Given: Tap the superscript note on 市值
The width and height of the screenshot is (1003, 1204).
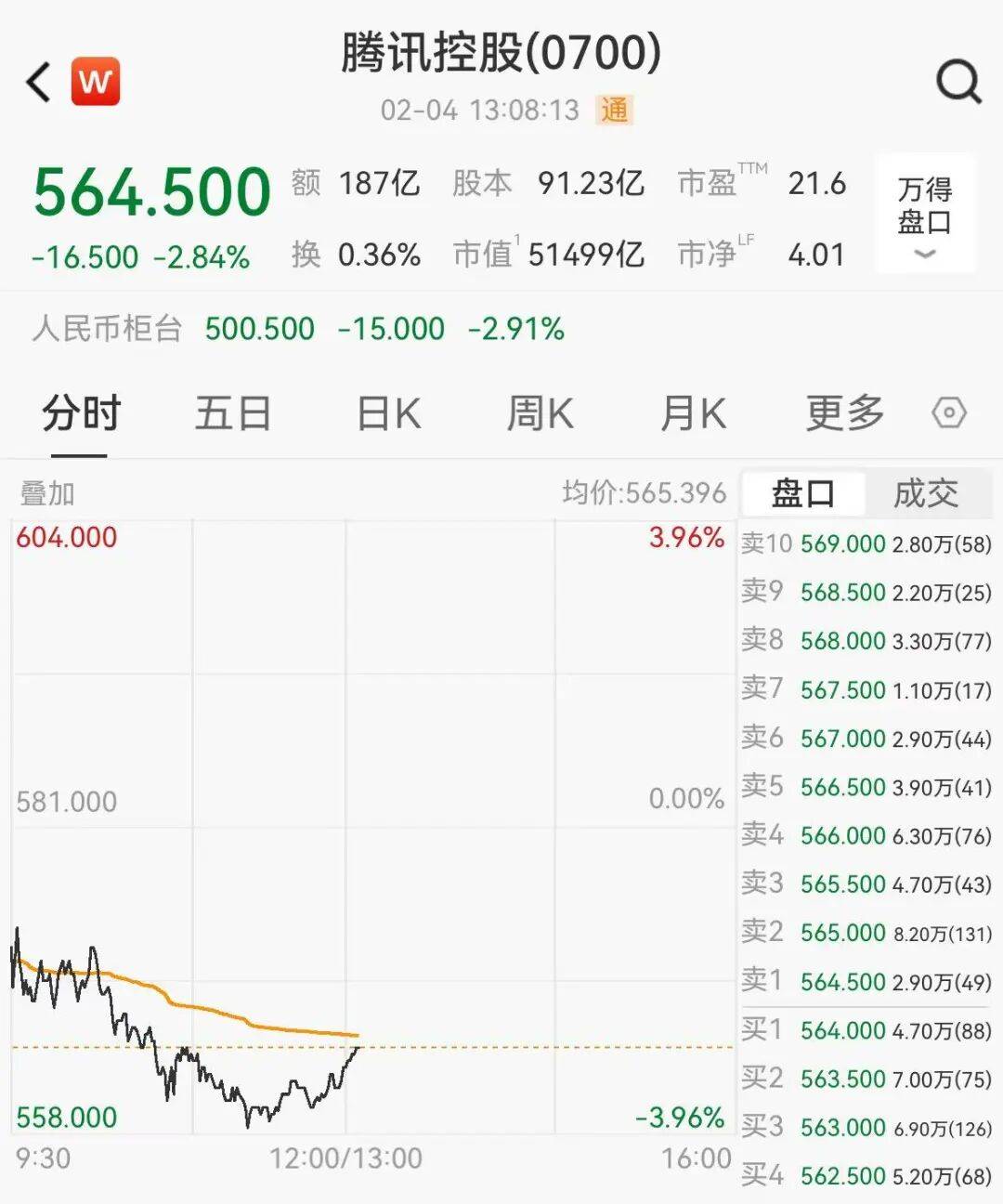Looking at the screenshot, I should (x=516, y=239).
